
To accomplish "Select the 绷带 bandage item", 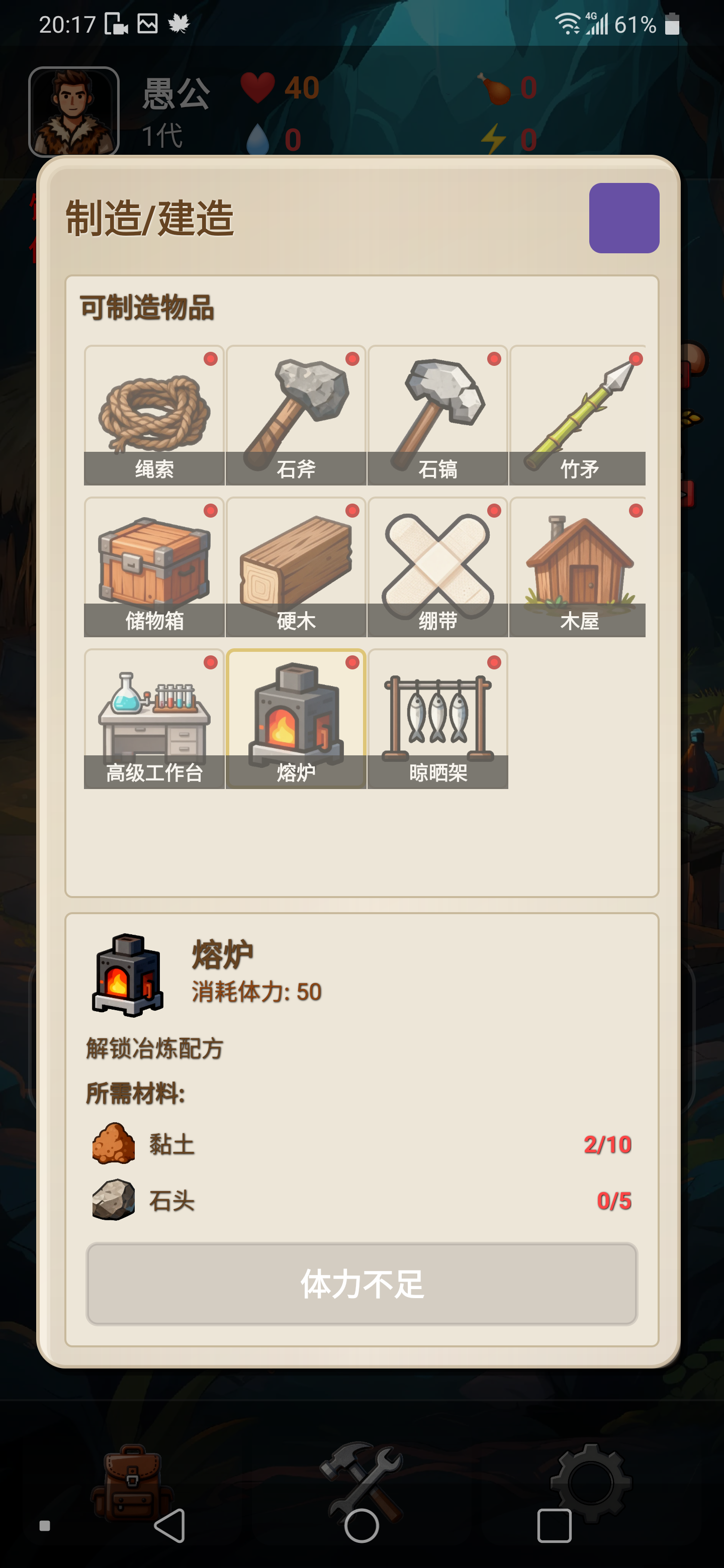I will [x=438, y=567].
